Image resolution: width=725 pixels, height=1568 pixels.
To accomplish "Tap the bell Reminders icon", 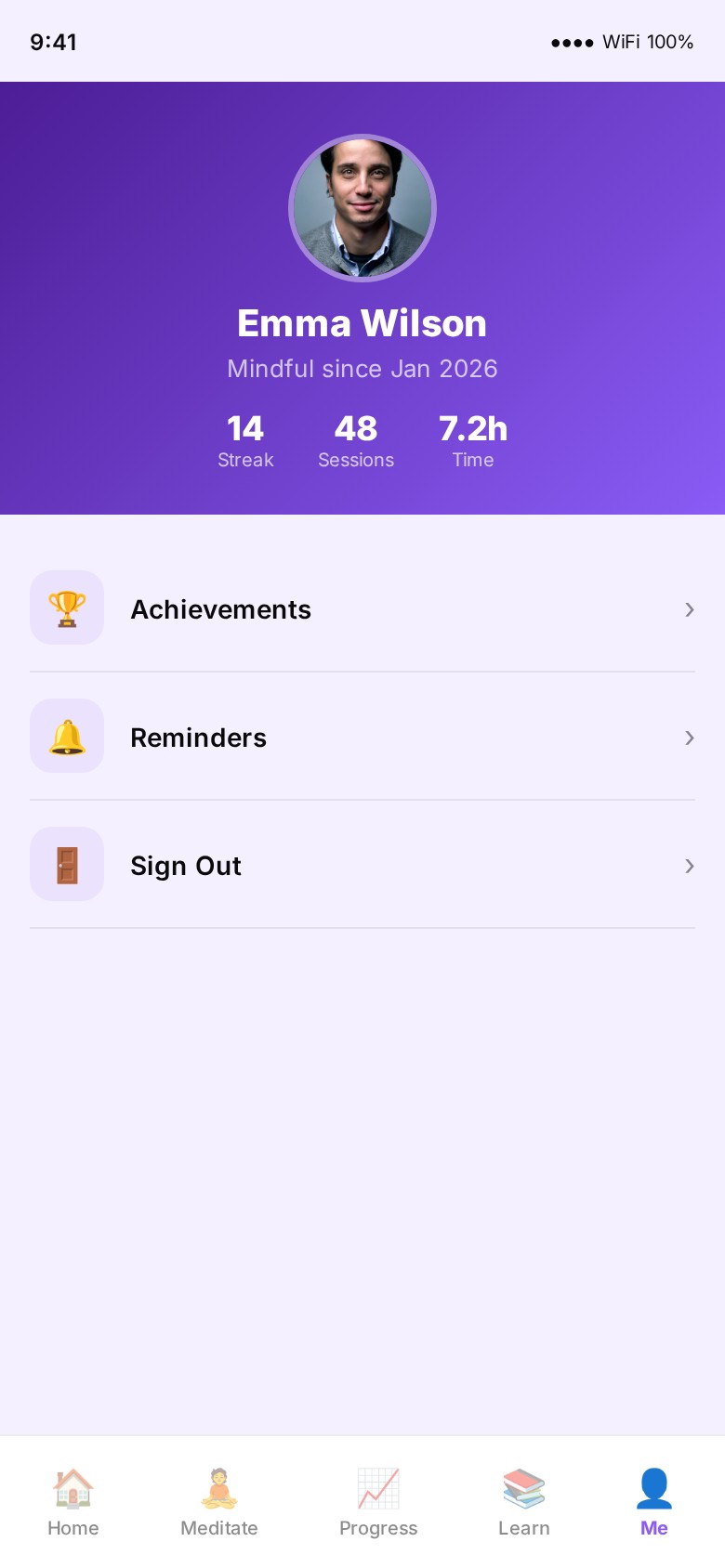I will [66, 736].
